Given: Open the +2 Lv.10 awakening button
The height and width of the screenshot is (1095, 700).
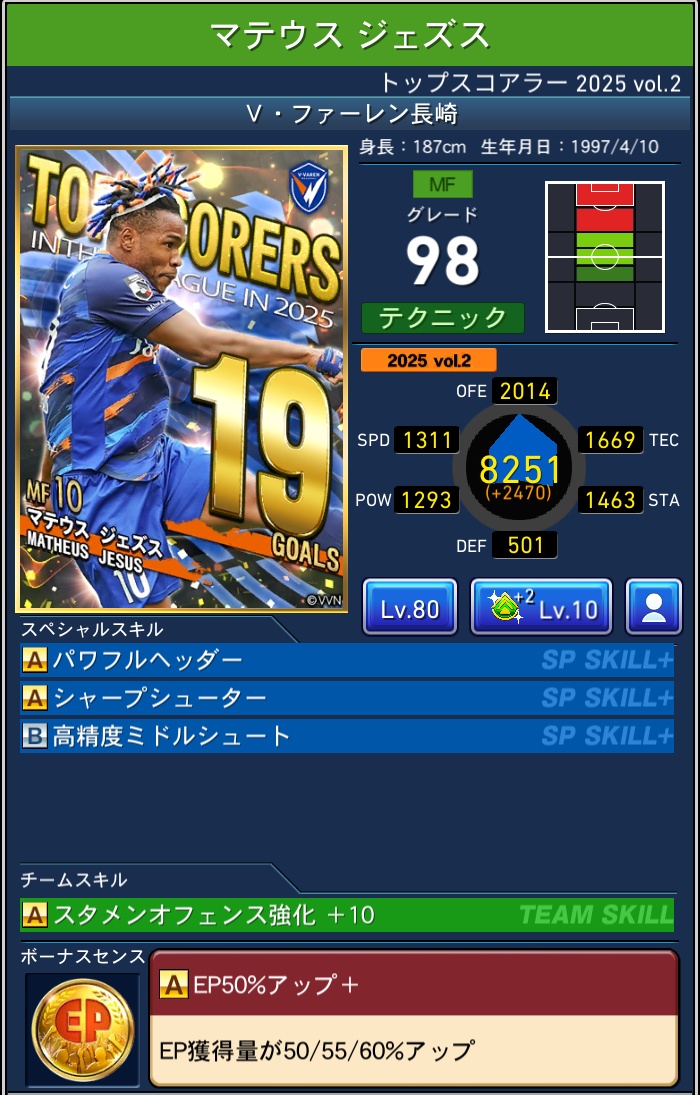Looking at the screenshot, I should point(541,607).
